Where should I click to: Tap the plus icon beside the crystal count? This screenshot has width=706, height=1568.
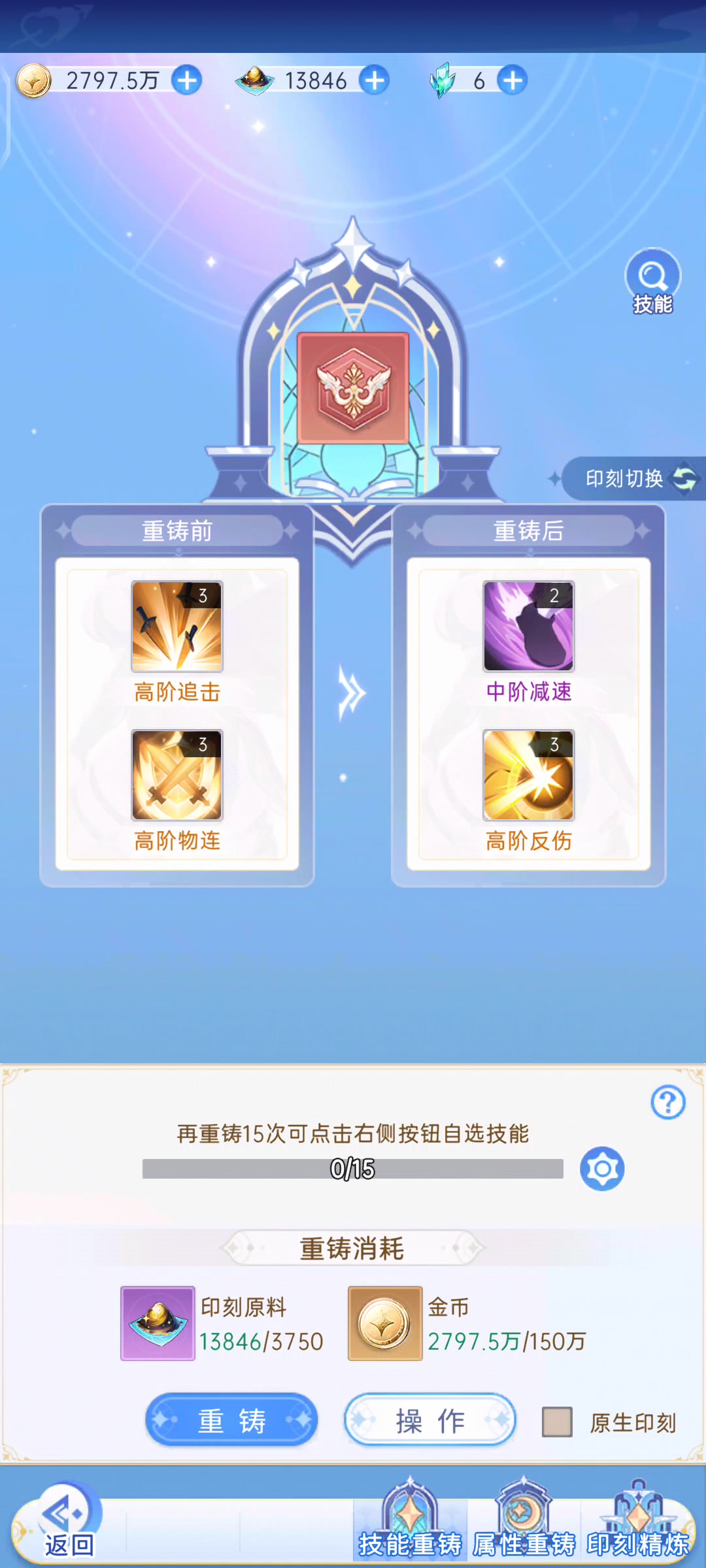(x=513, y=81)
